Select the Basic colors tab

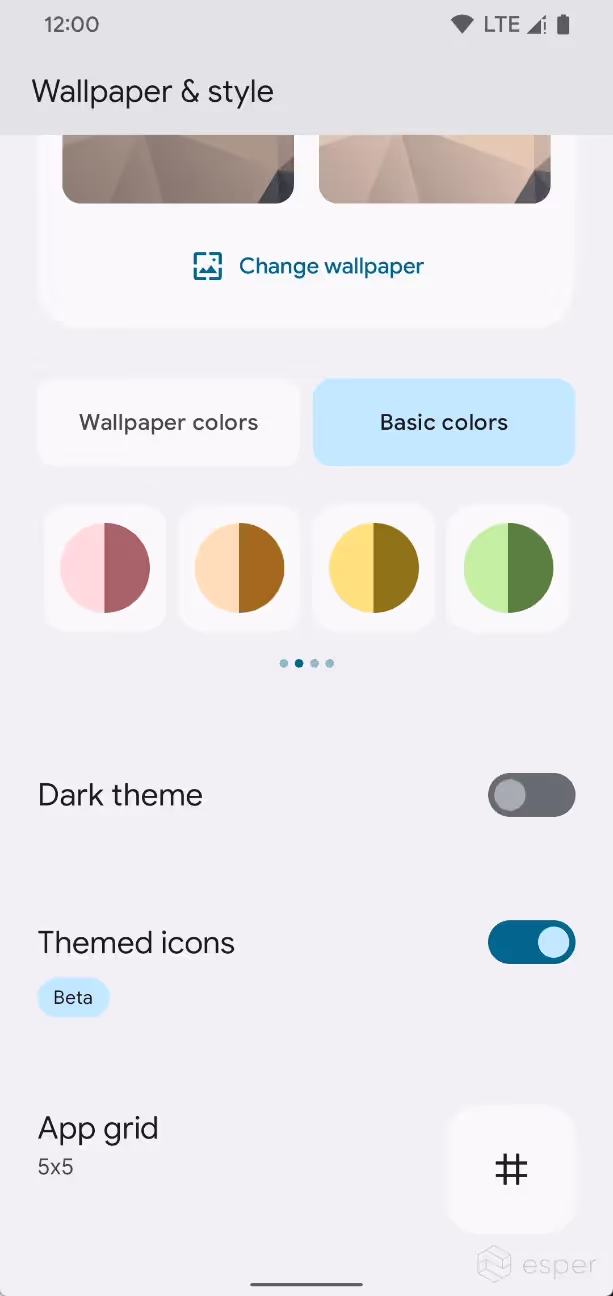click(x=444, y=422)
